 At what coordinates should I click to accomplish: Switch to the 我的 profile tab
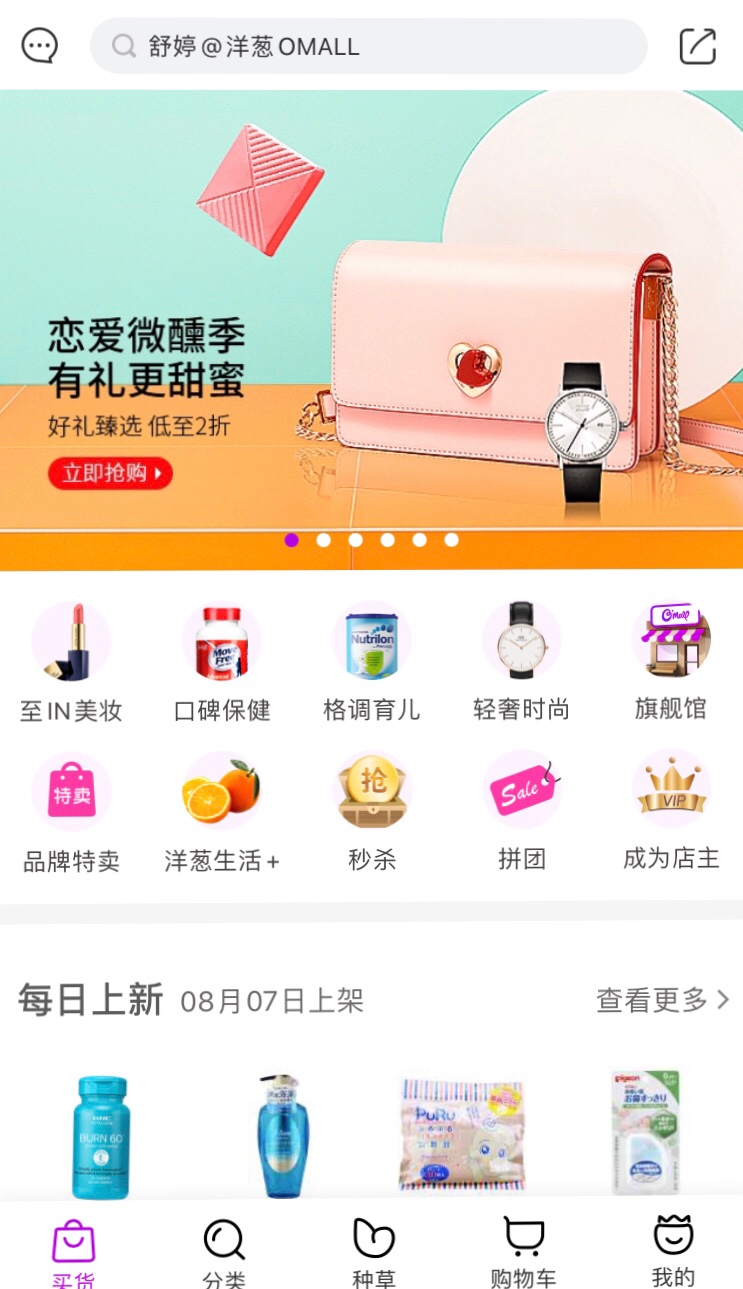673,1250
